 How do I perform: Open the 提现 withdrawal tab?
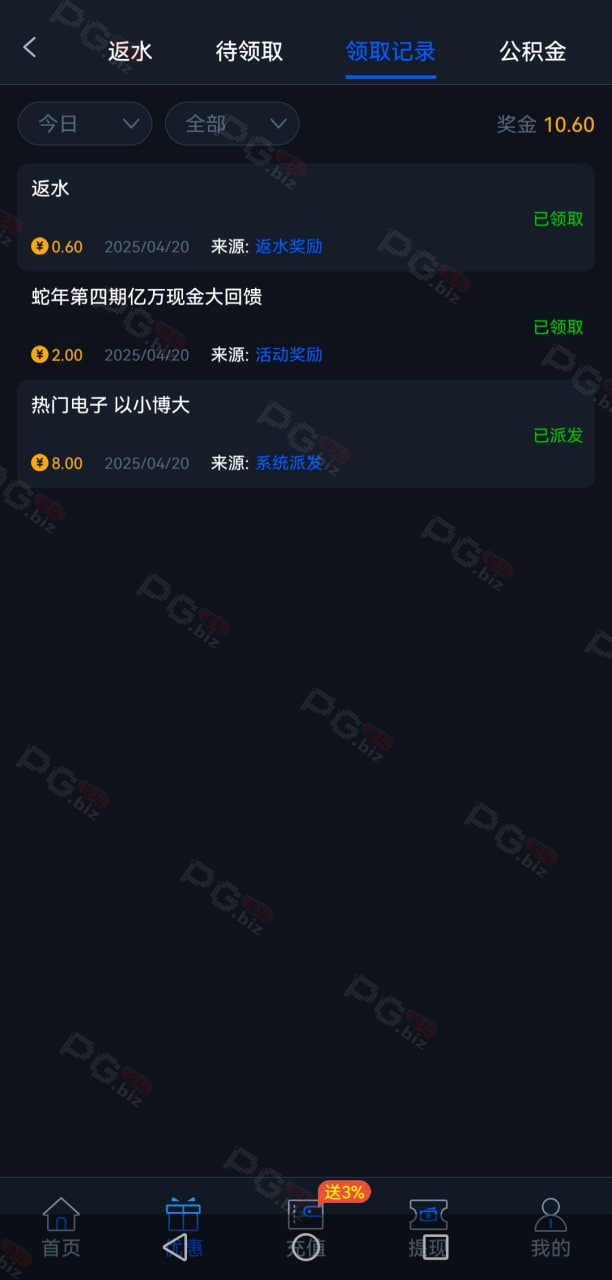[x=428, y=1228]
